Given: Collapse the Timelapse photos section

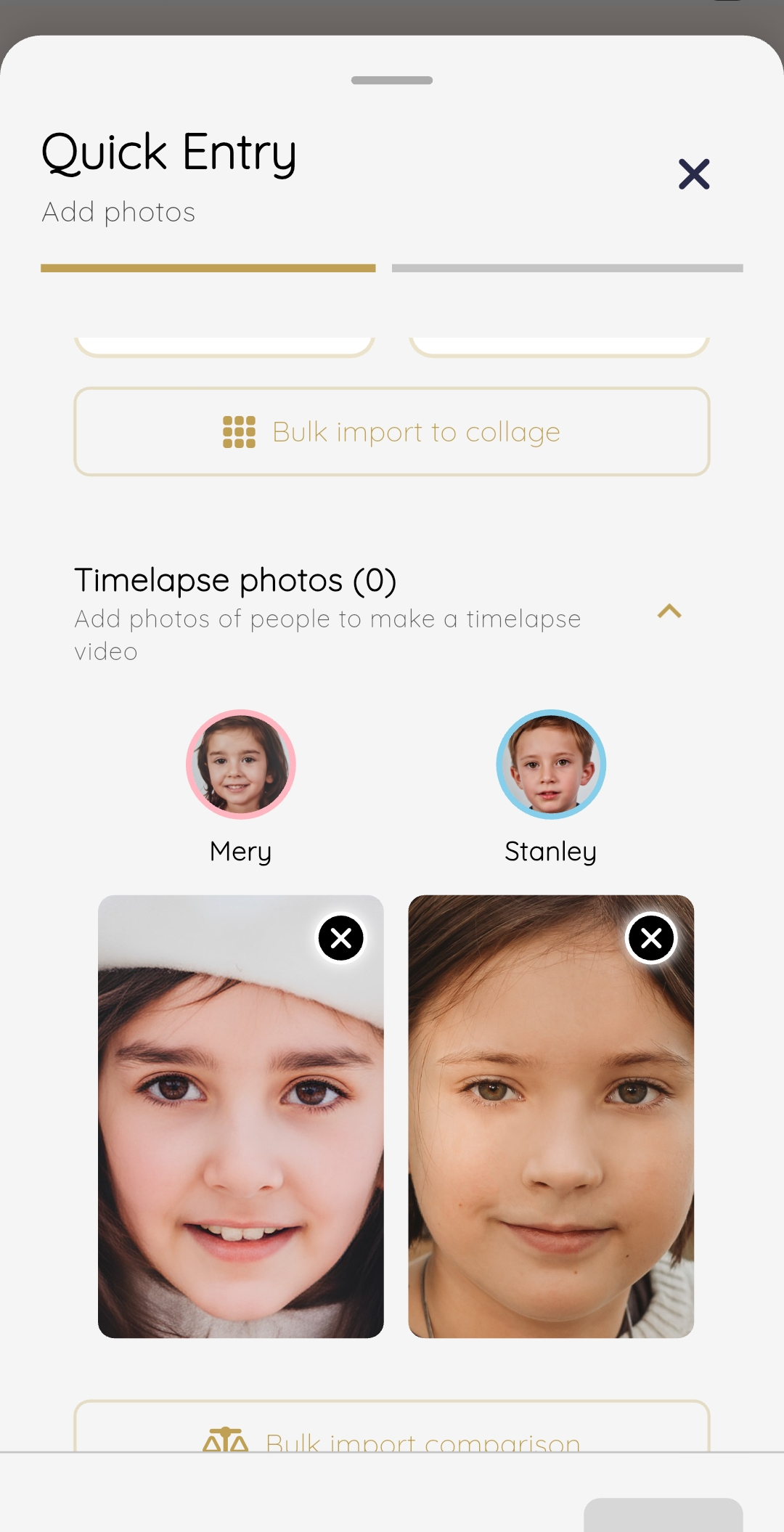Looking at the screenshot, I should (x=669, y=611).
